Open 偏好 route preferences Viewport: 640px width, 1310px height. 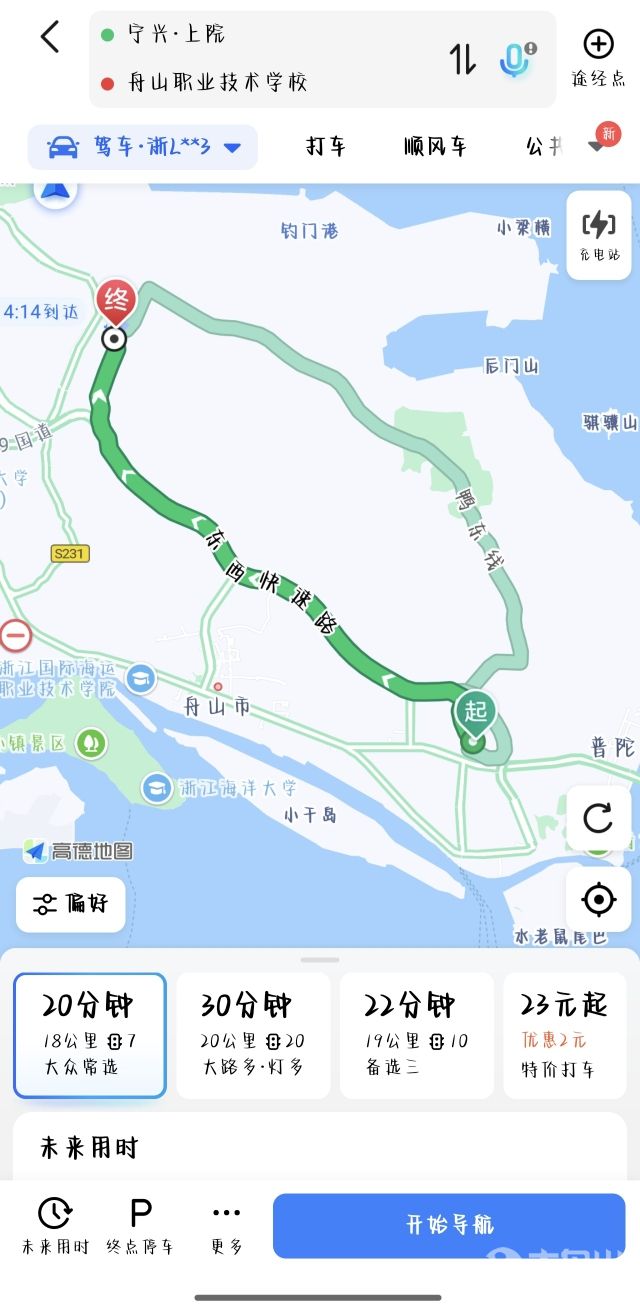pyautogui.click(x=71, y=904)
